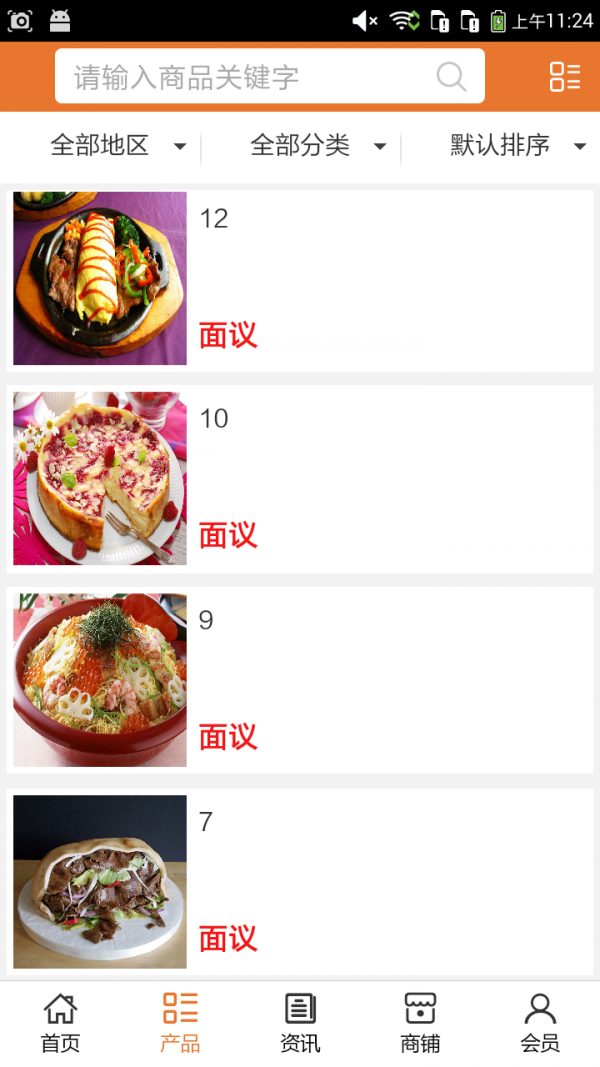Open the 商铺 shops tab
Image resolution: width=600 pixels, height=1067 pixels.
pyautogui.click(x=420, y=1023)
